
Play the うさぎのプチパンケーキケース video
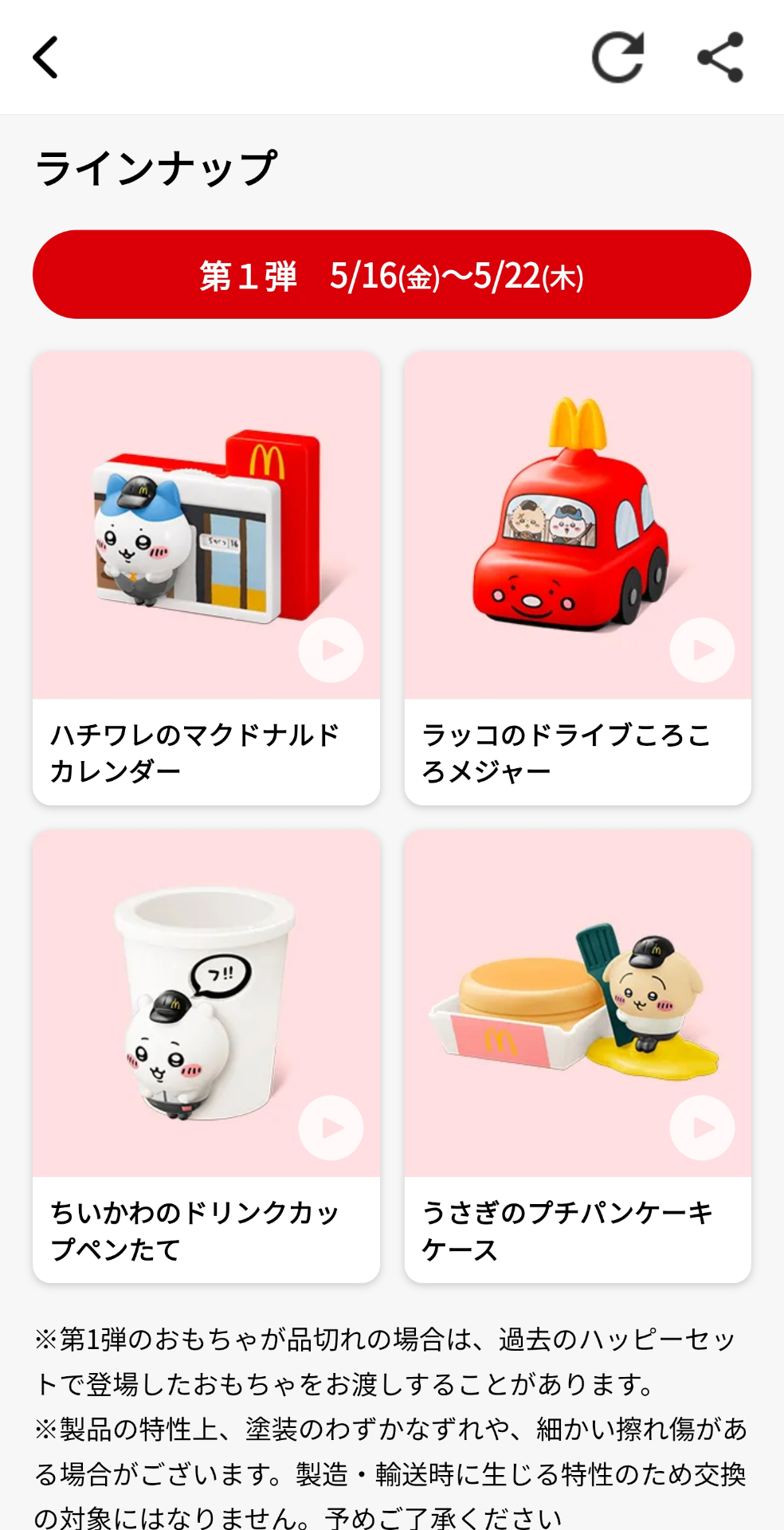click(702, 1128)
